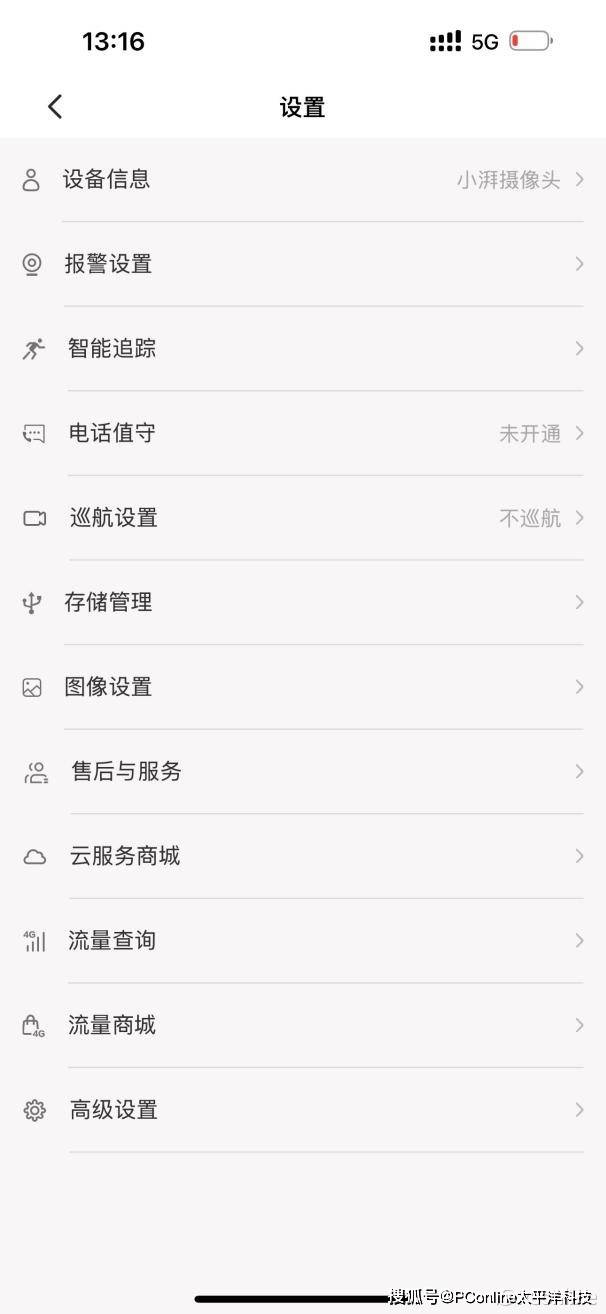
Task: Tap the 巡航设置 row
Action: (113, 518)
